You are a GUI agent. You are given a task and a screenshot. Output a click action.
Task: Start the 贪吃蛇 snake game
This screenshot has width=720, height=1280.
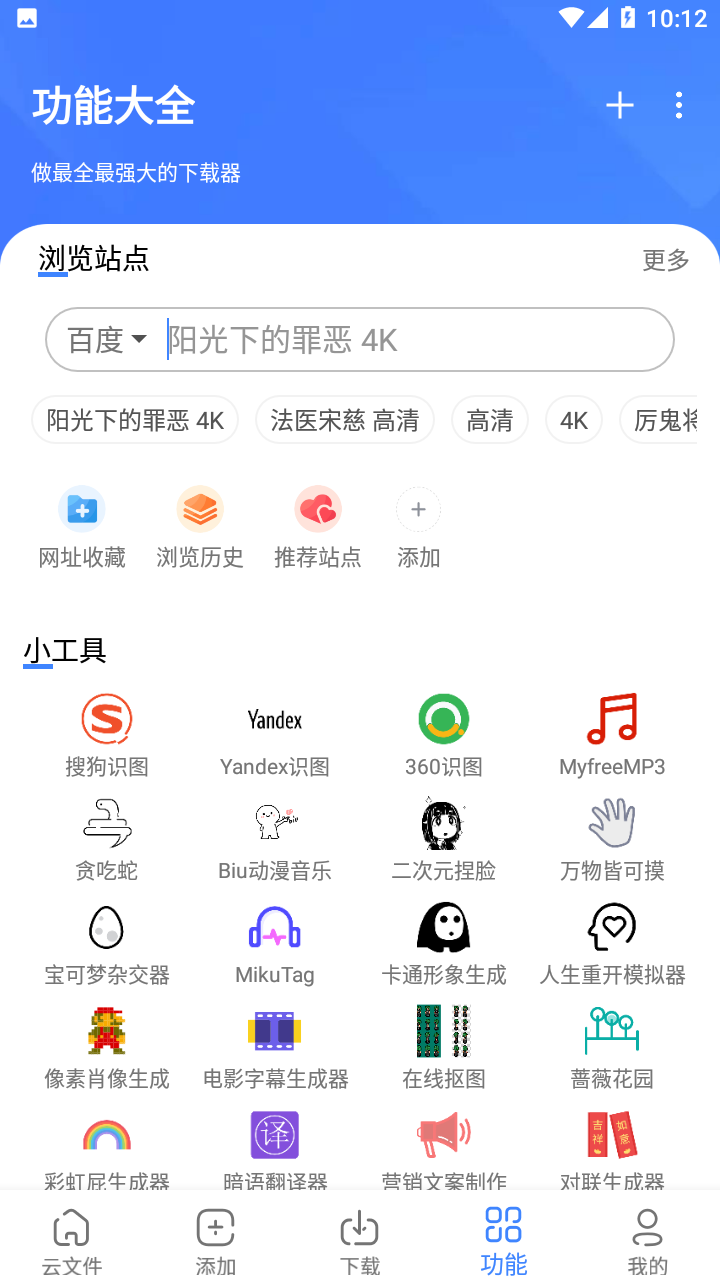(x=106, y=837)
